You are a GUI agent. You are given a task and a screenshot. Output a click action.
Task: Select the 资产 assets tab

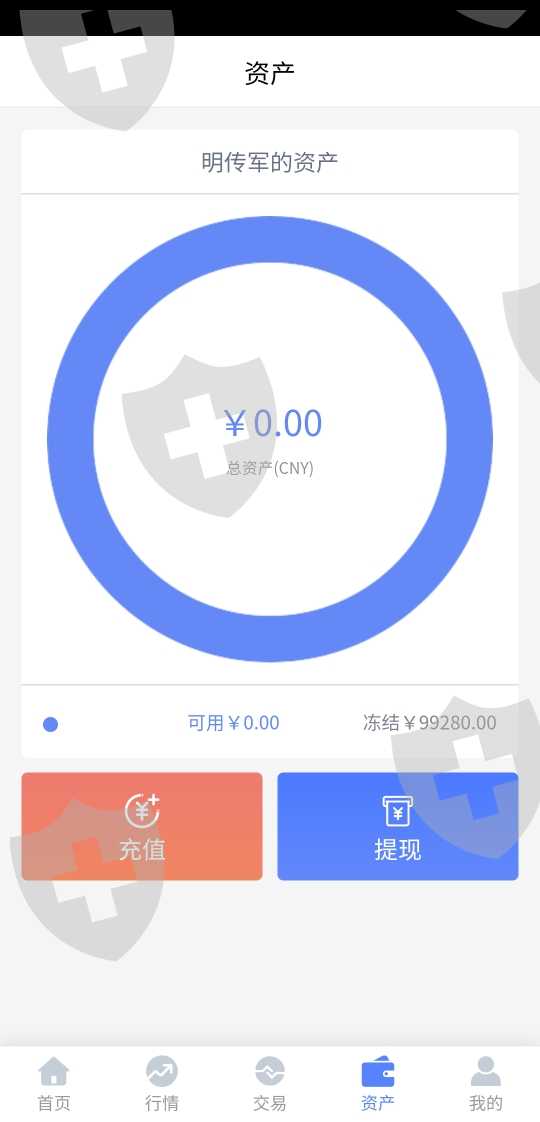(378, 1083)
